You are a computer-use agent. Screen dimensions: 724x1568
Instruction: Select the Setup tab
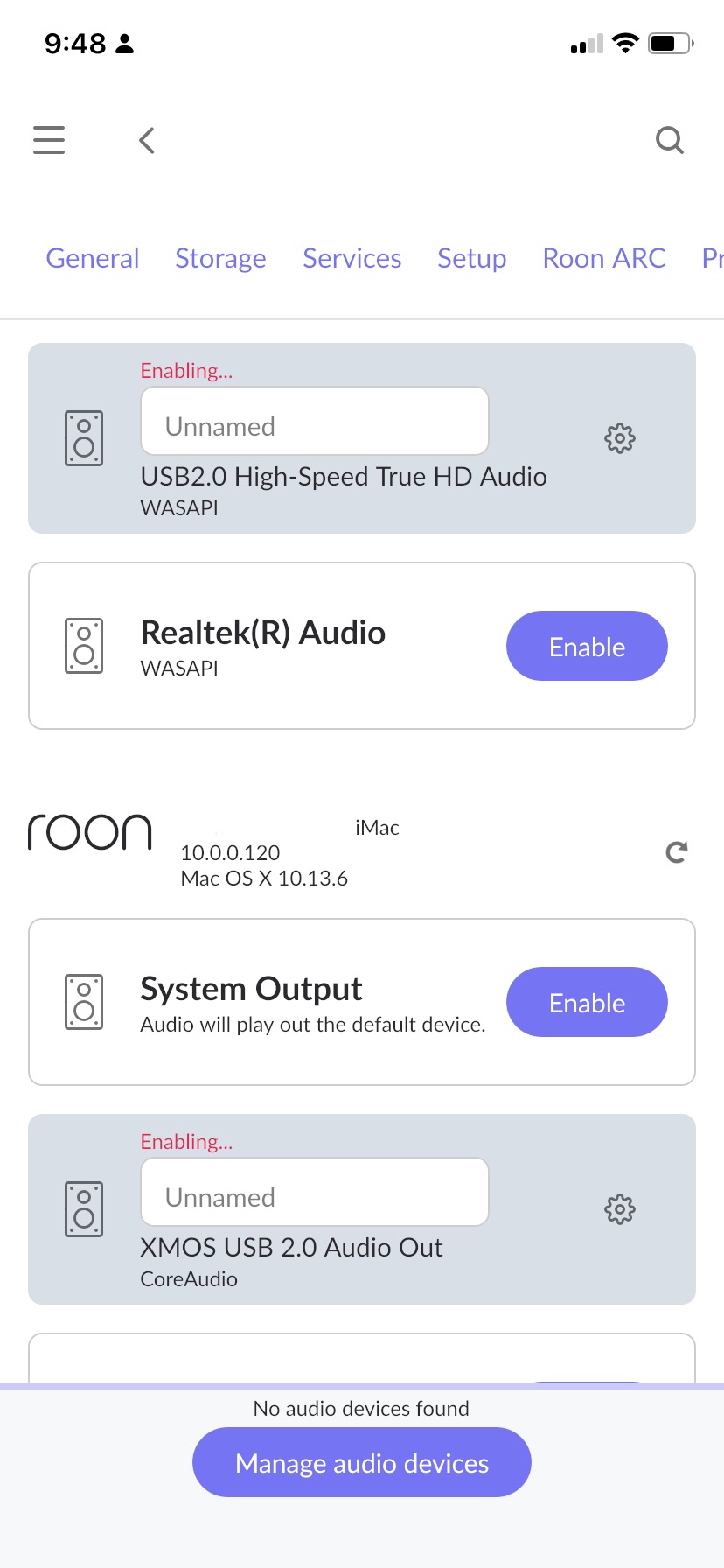[x=472, y=258]
